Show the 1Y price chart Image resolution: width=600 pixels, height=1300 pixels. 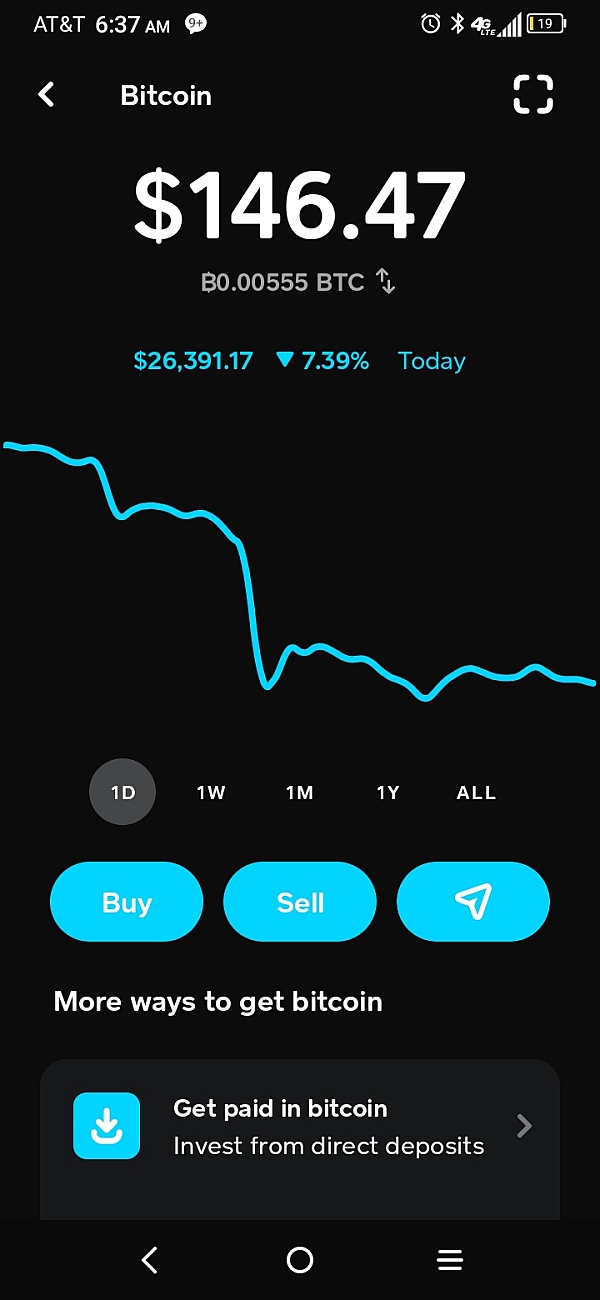[388, 792]
